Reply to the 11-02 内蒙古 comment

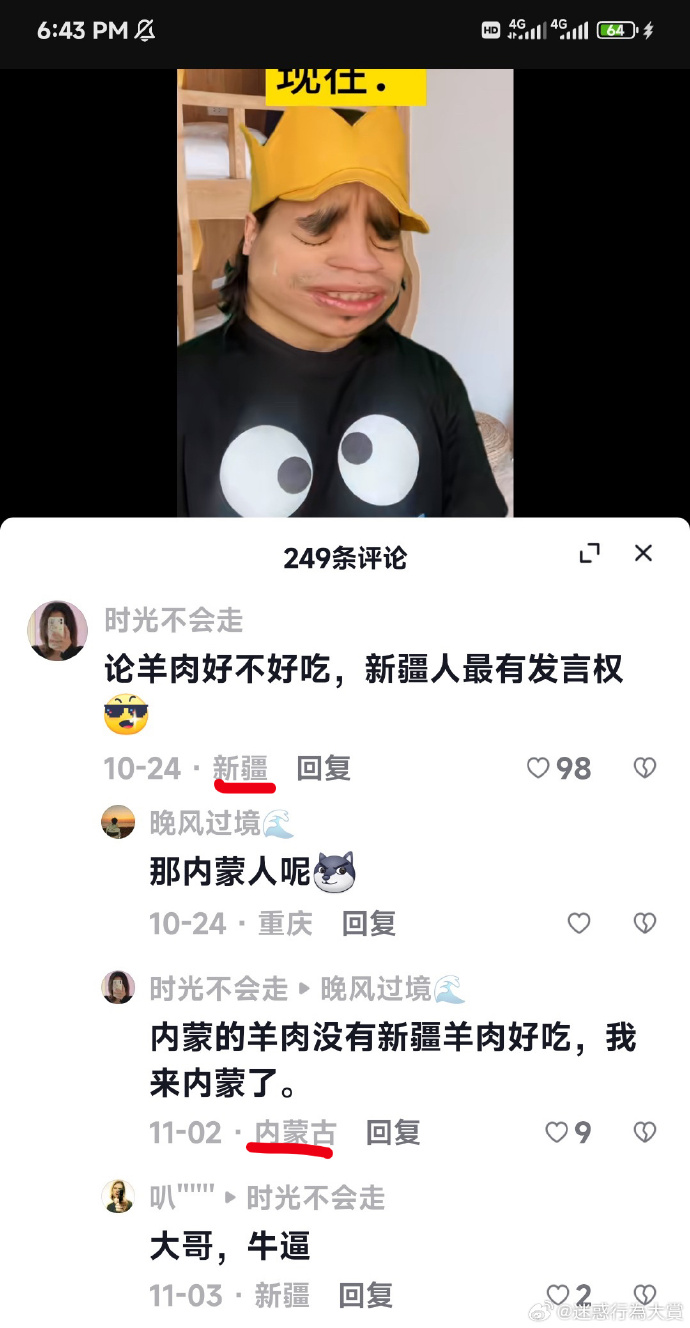pos(393,1132)
